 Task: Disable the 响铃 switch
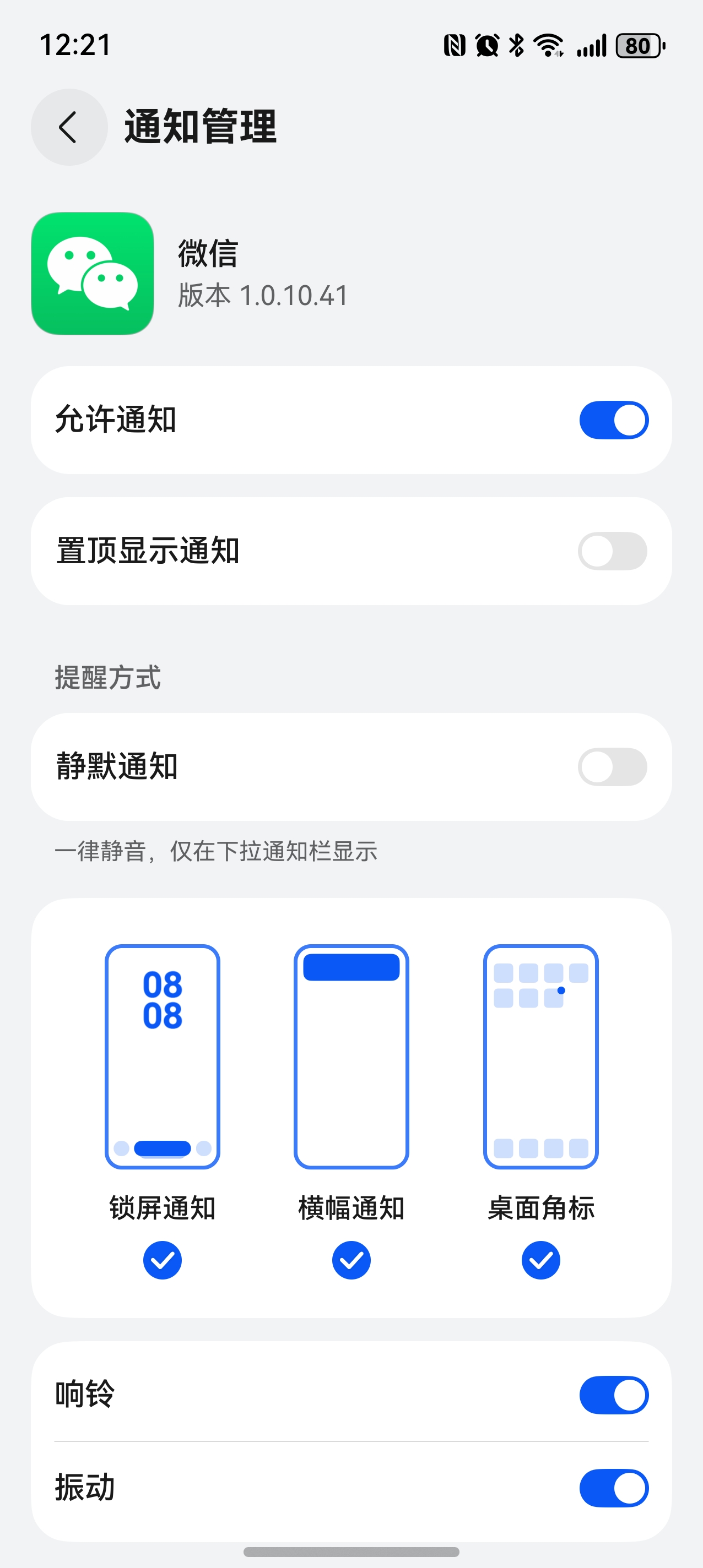613,1395
